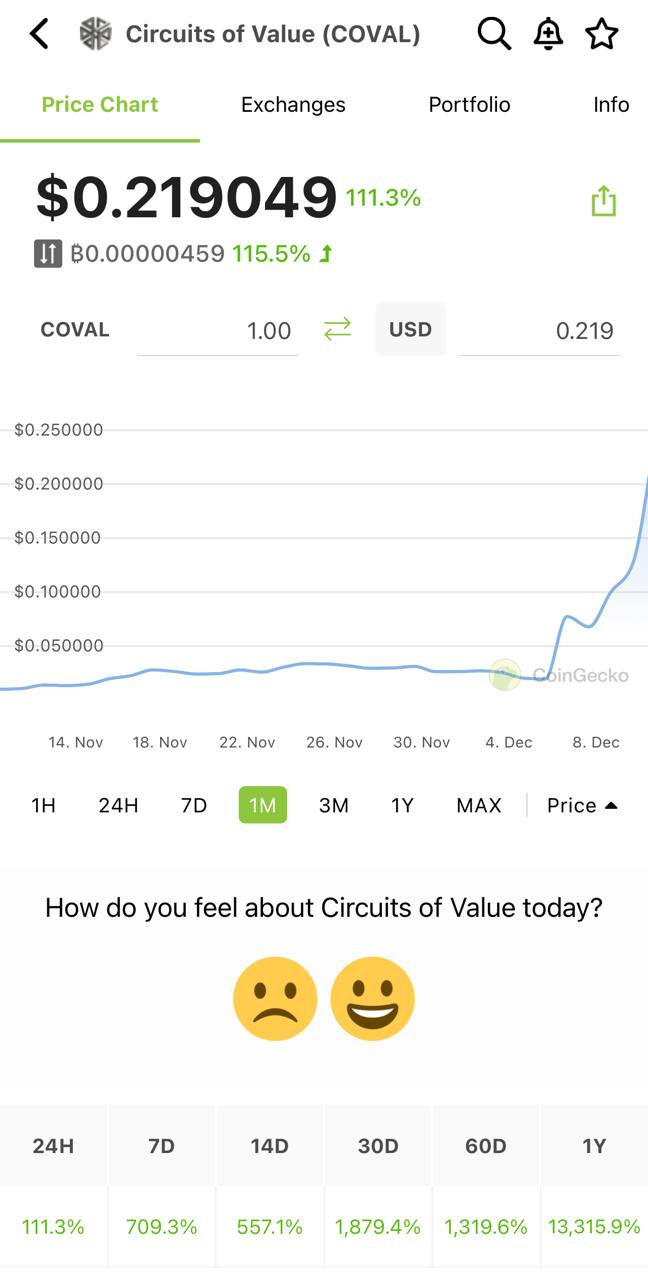Select the 3M chart range
This screenshot has height=1280, width=648.
point(334,805)
